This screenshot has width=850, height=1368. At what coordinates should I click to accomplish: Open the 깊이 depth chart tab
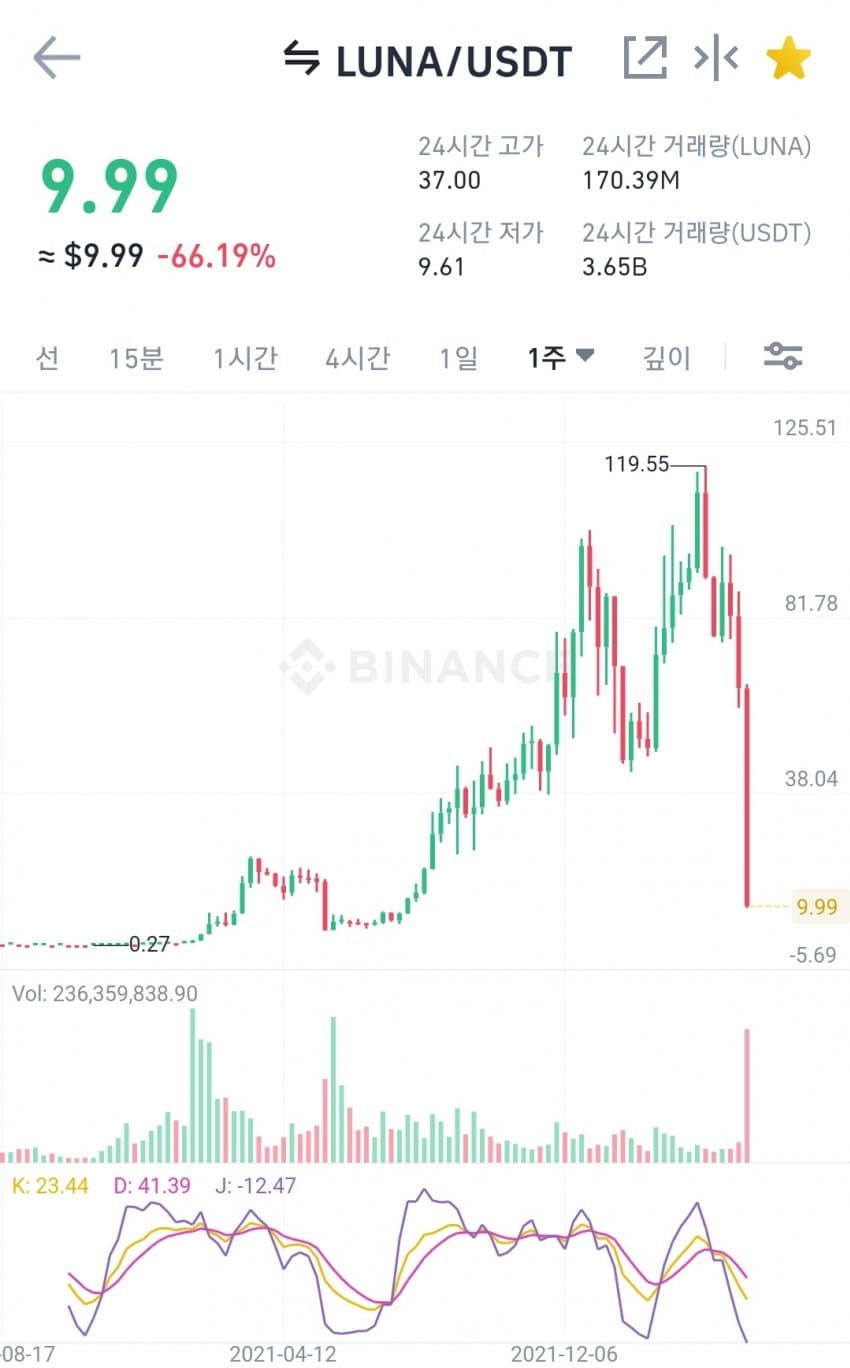click(x=667, y=357)
